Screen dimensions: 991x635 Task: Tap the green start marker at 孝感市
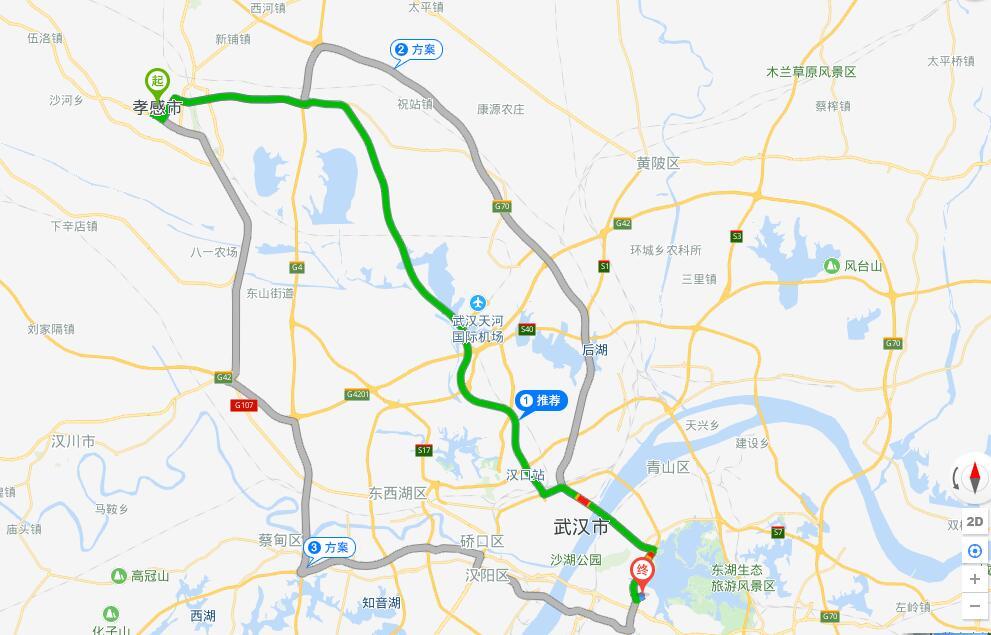(157, 81)
